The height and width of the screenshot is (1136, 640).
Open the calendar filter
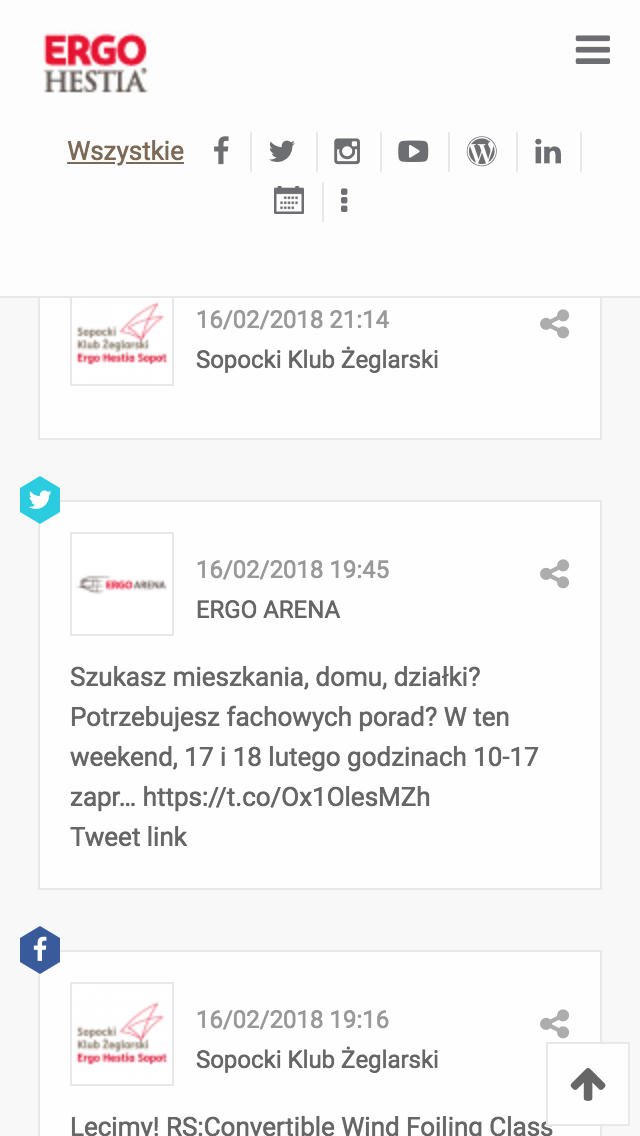pyautogui.click(x=289, y=201)
